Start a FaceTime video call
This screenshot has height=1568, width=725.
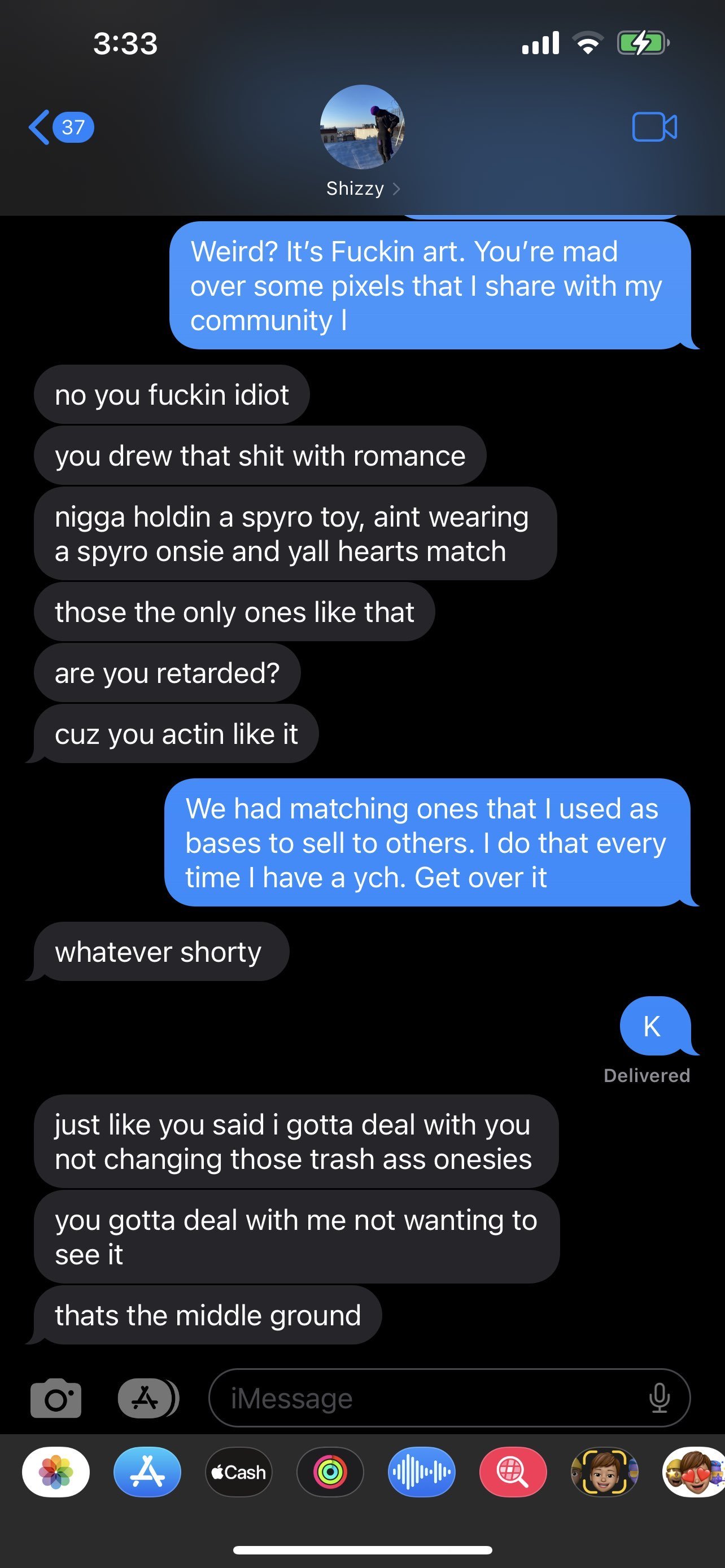[654, 127]
